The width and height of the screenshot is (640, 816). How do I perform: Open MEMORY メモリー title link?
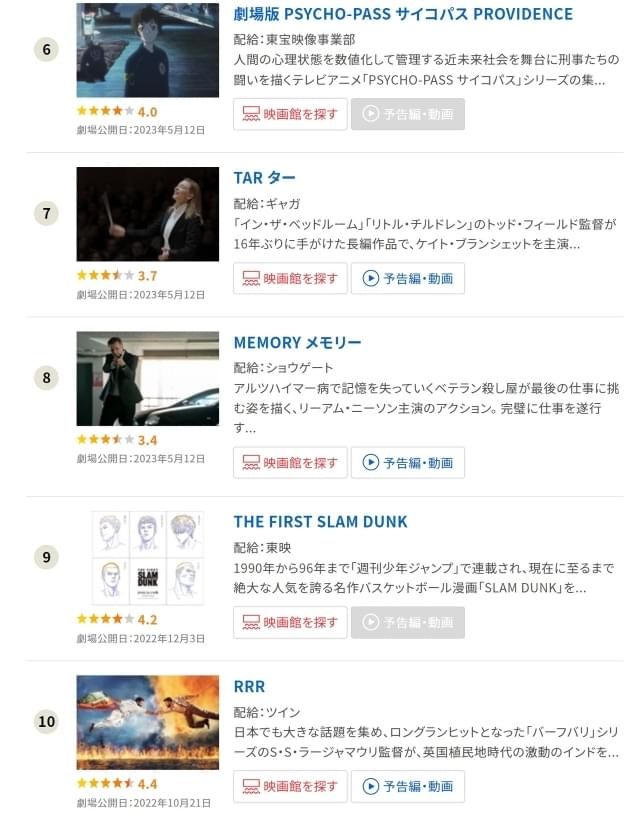tap(297, 342)
